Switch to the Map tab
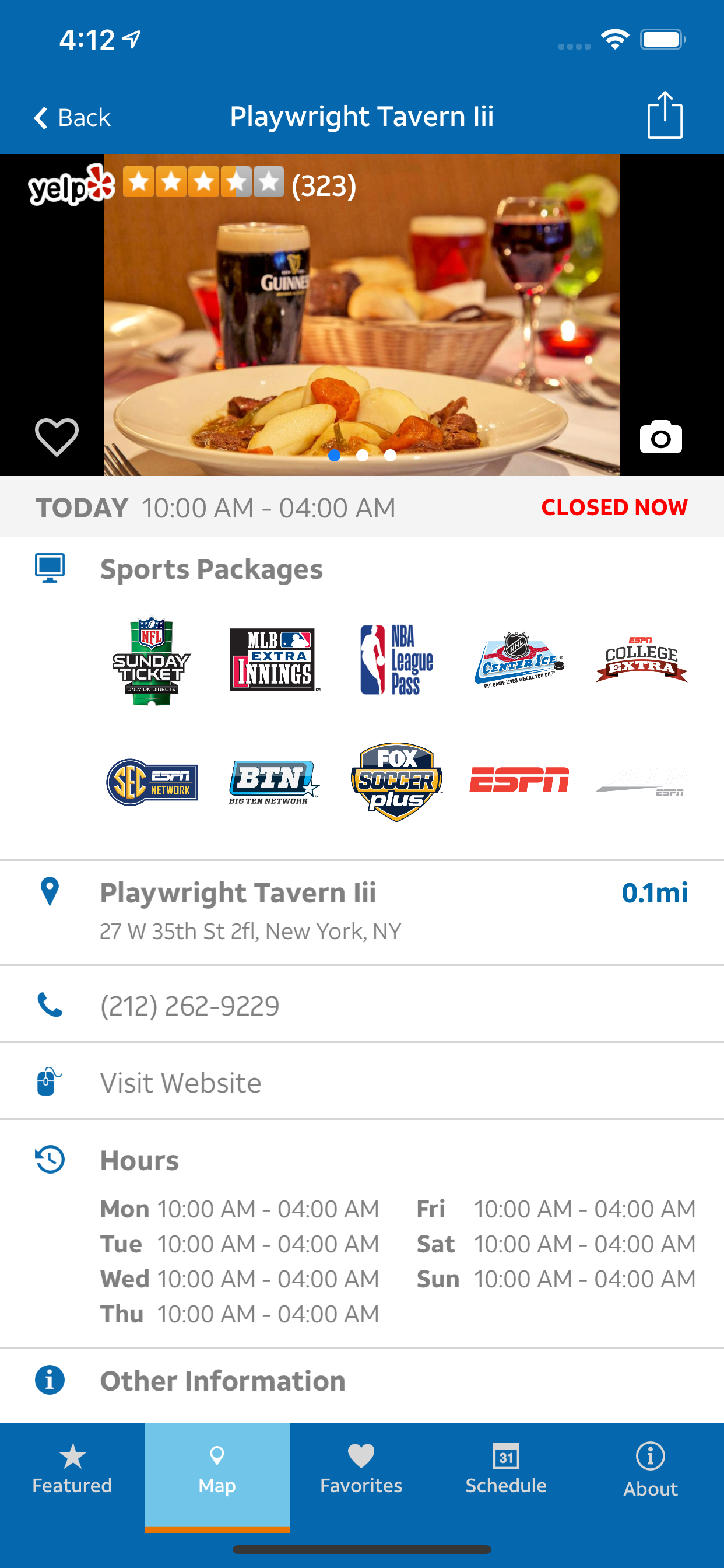 pos(217,1469)
